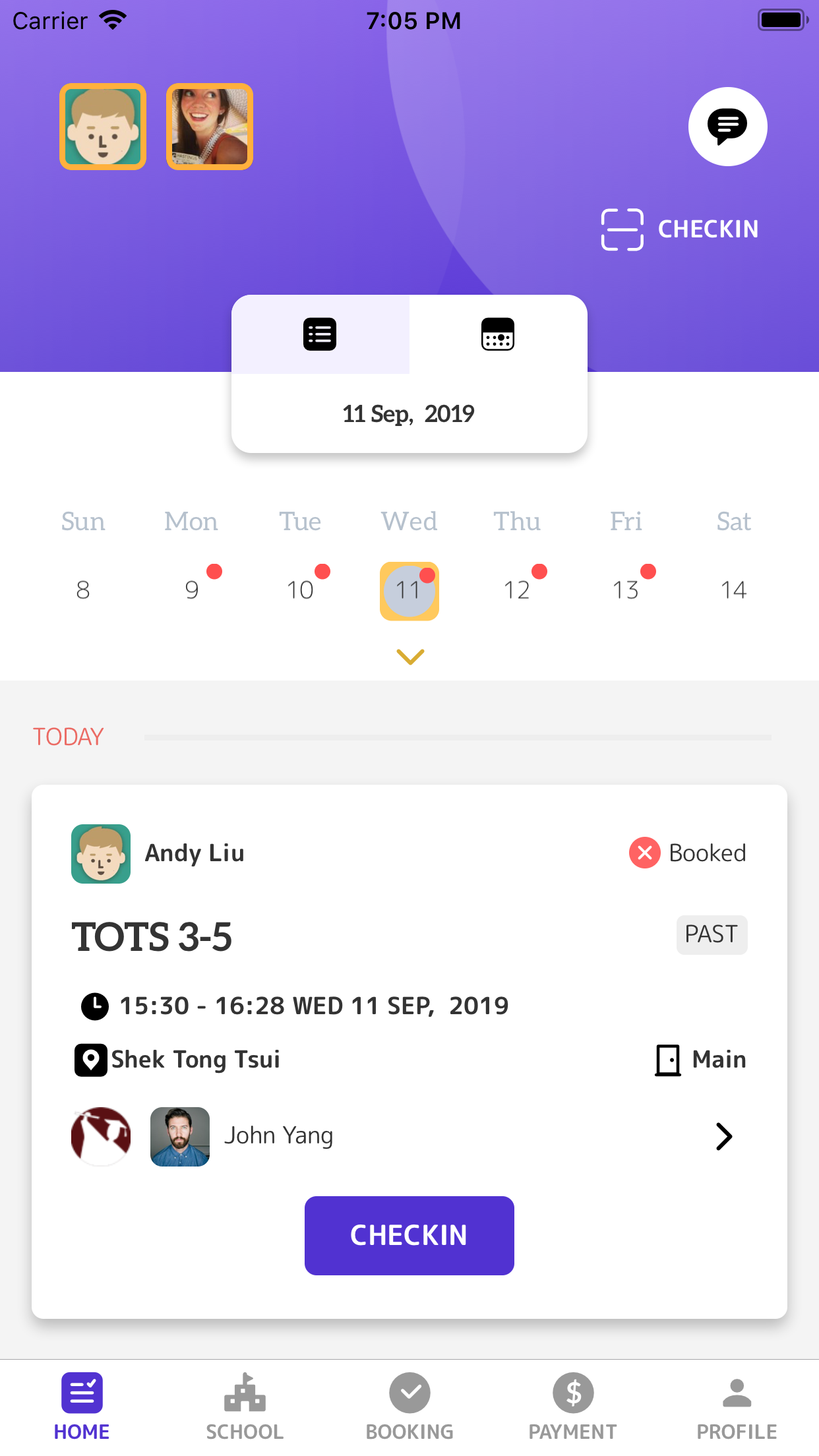Select Sunday 8 in the week strip
Viewport: 819px width, 1456px height.
point(83,590)
